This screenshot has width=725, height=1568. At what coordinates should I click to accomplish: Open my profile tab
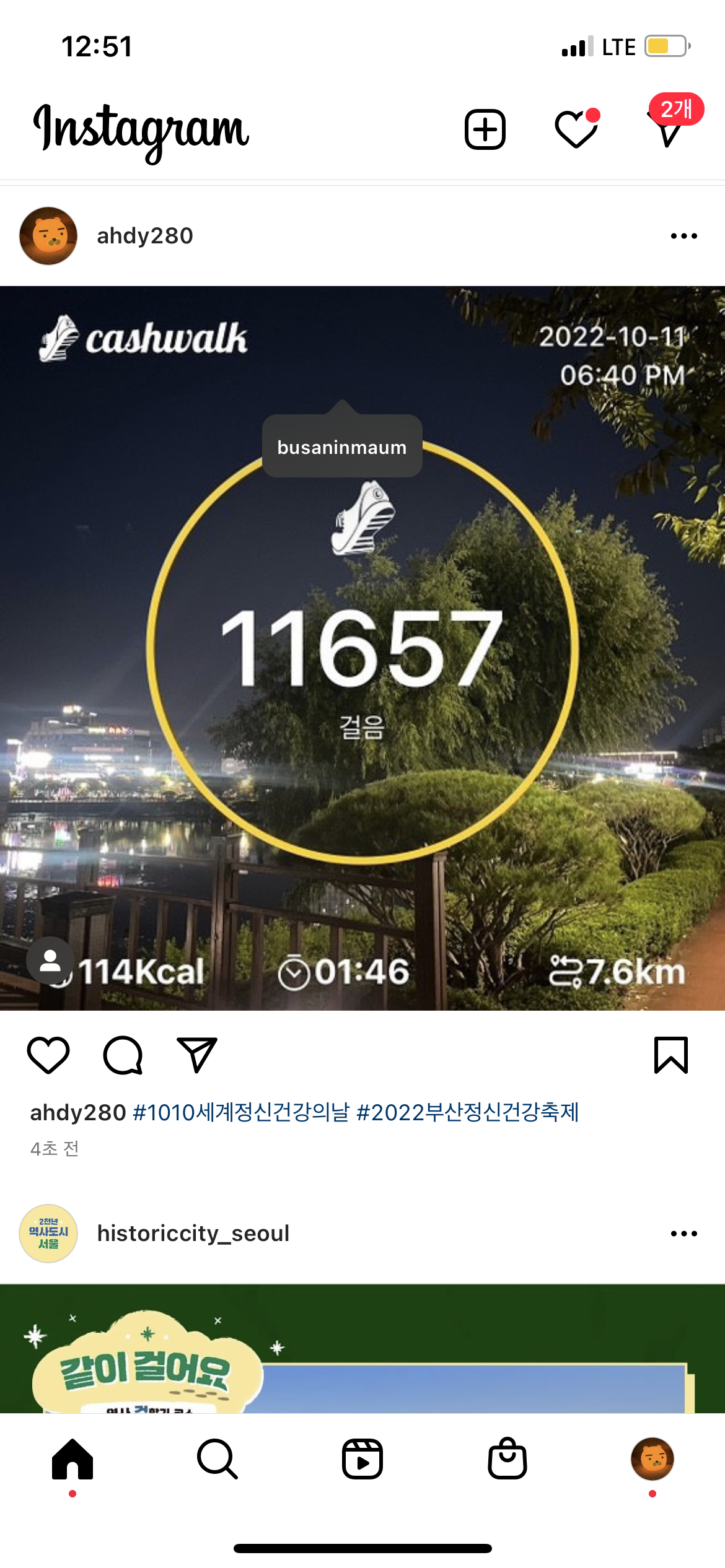[652, 1459]
